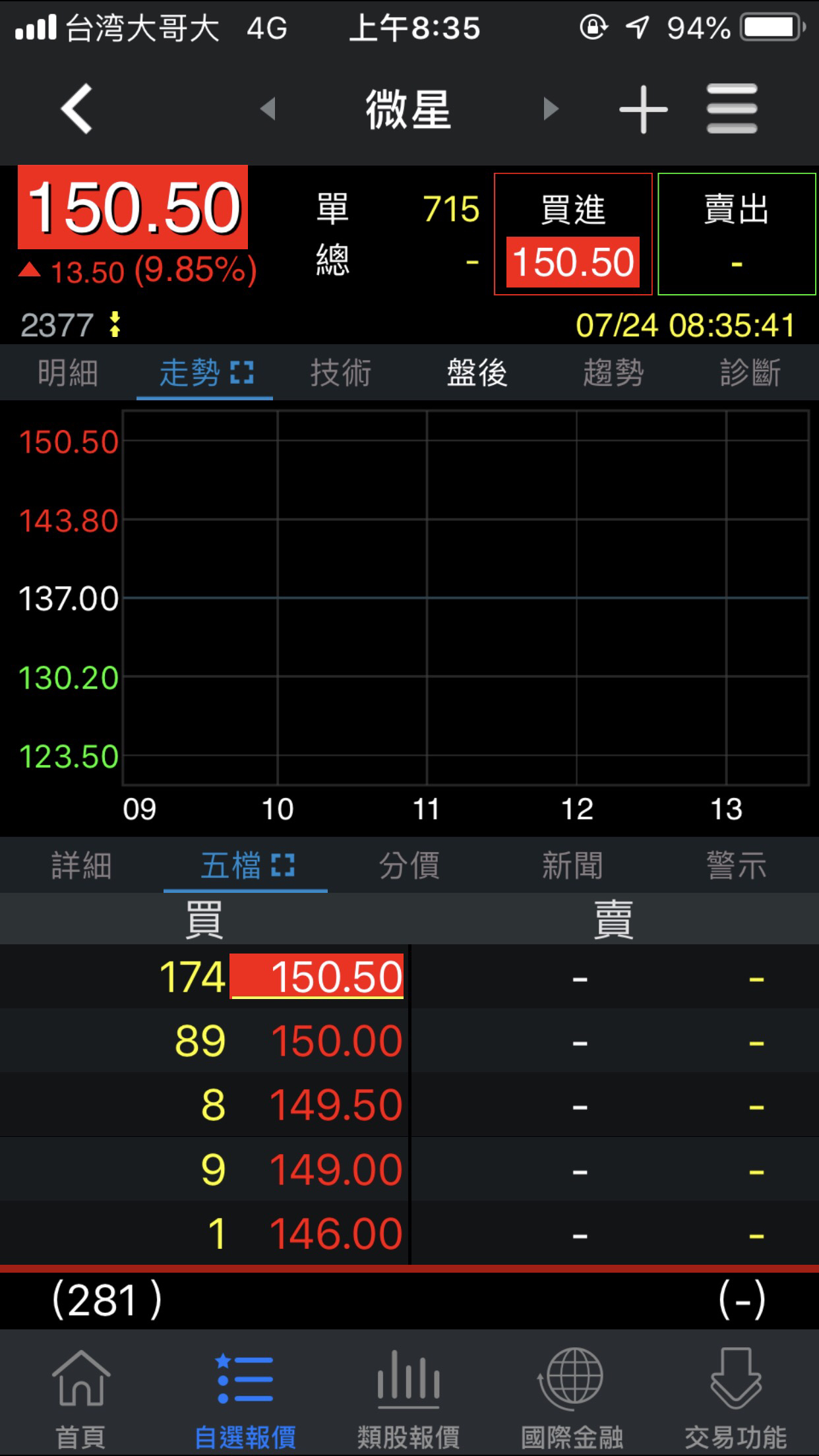Switch to the next stock

tap(550, 109)
